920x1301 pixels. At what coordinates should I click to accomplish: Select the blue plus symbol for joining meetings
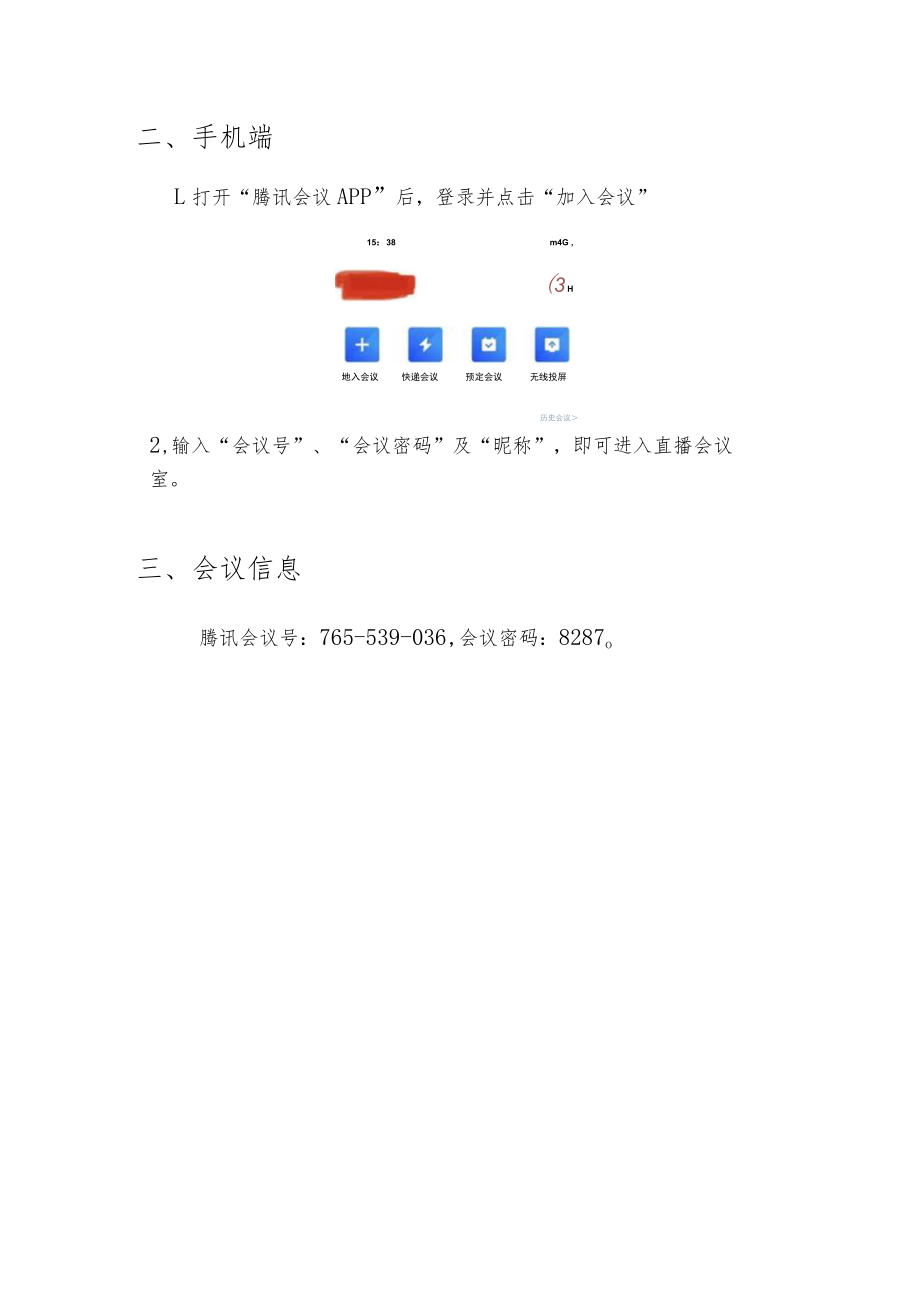[x=361, y=345]
